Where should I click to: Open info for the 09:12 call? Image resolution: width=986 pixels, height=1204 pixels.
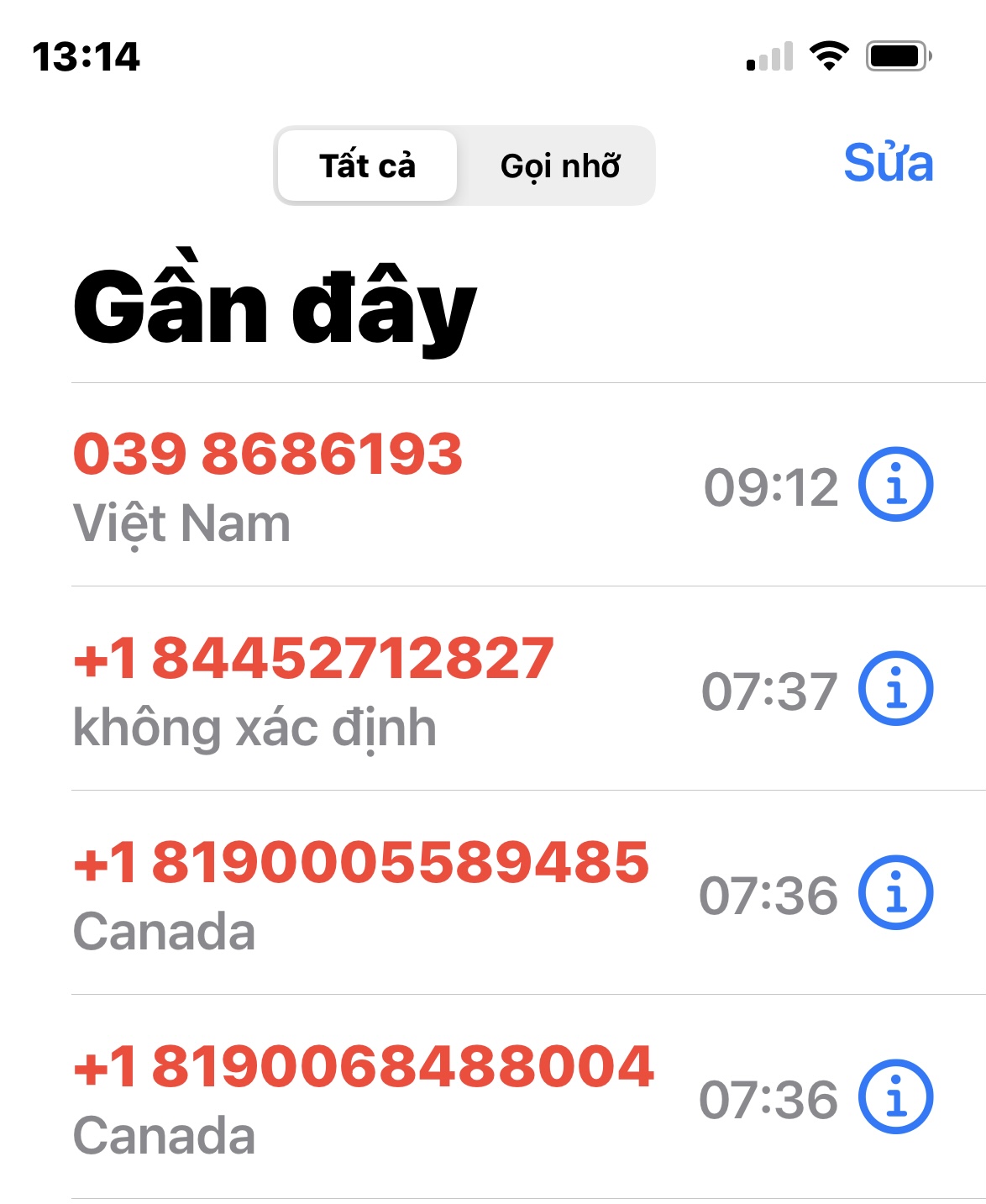[895, 485]
